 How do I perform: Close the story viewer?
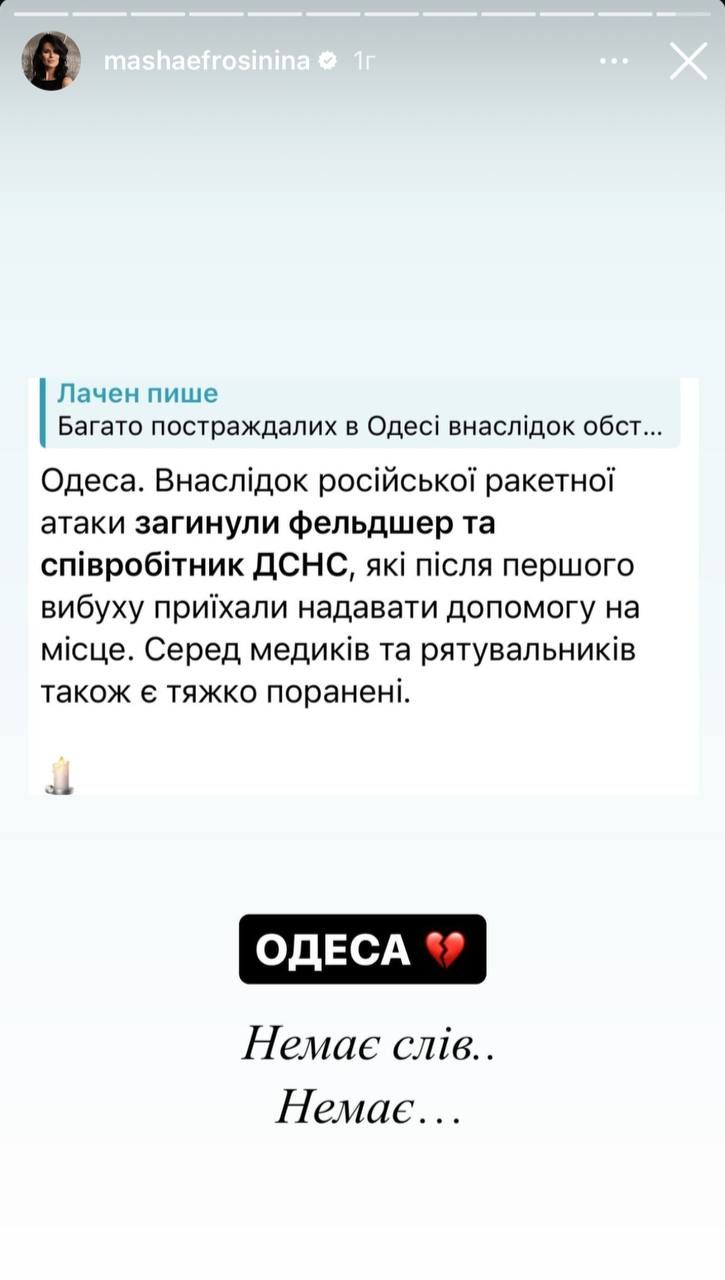pos(688,61)
